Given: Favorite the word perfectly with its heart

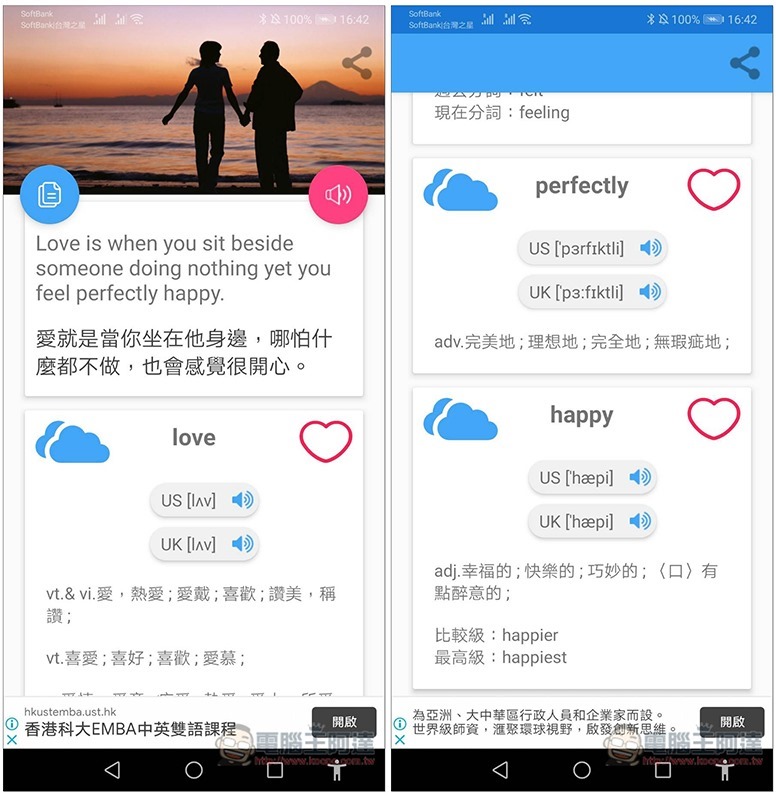Looking at the screenshot, I should tap(714, 189).
